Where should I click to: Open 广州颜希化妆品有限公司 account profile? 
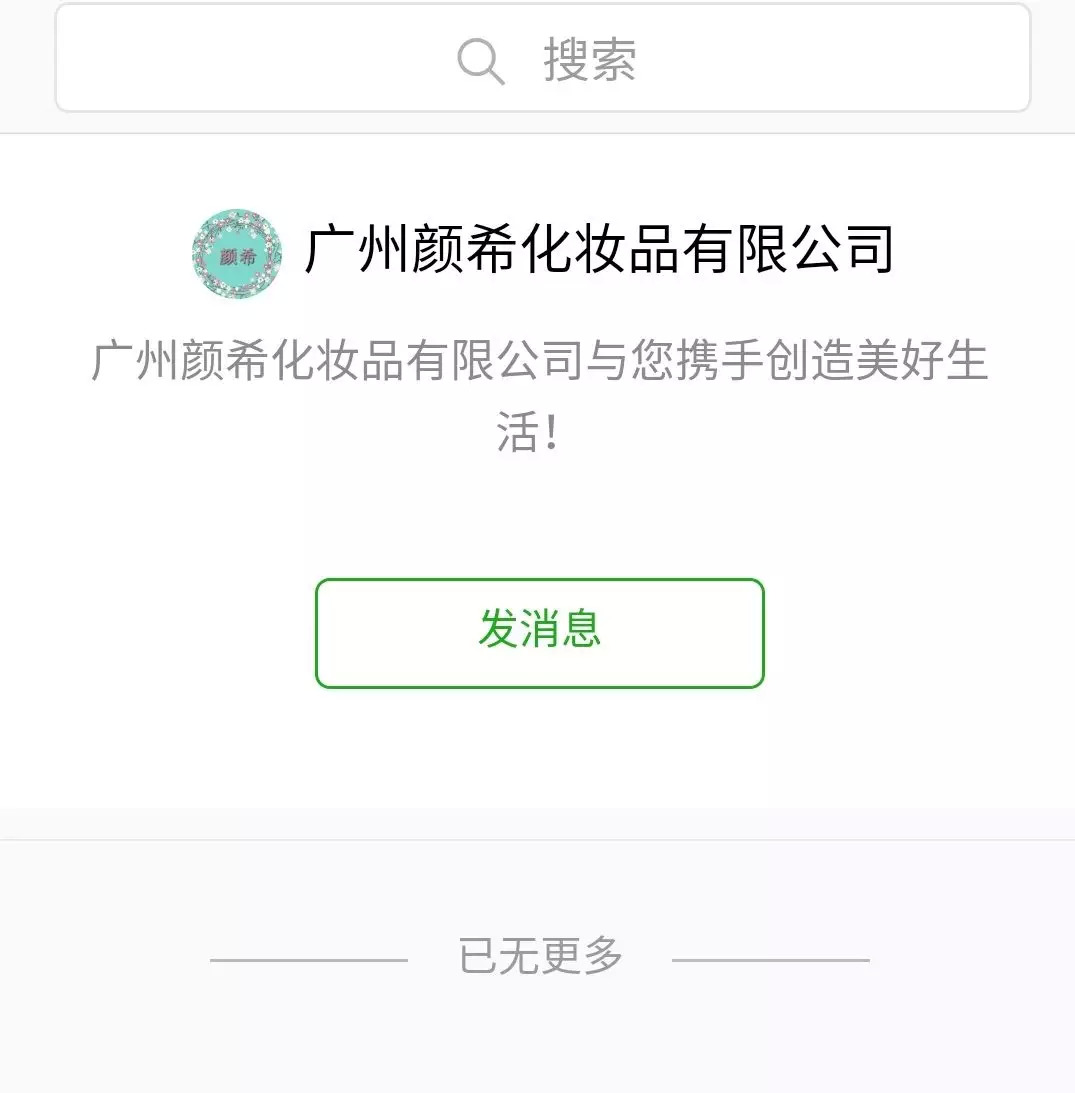tap(598, 250)
